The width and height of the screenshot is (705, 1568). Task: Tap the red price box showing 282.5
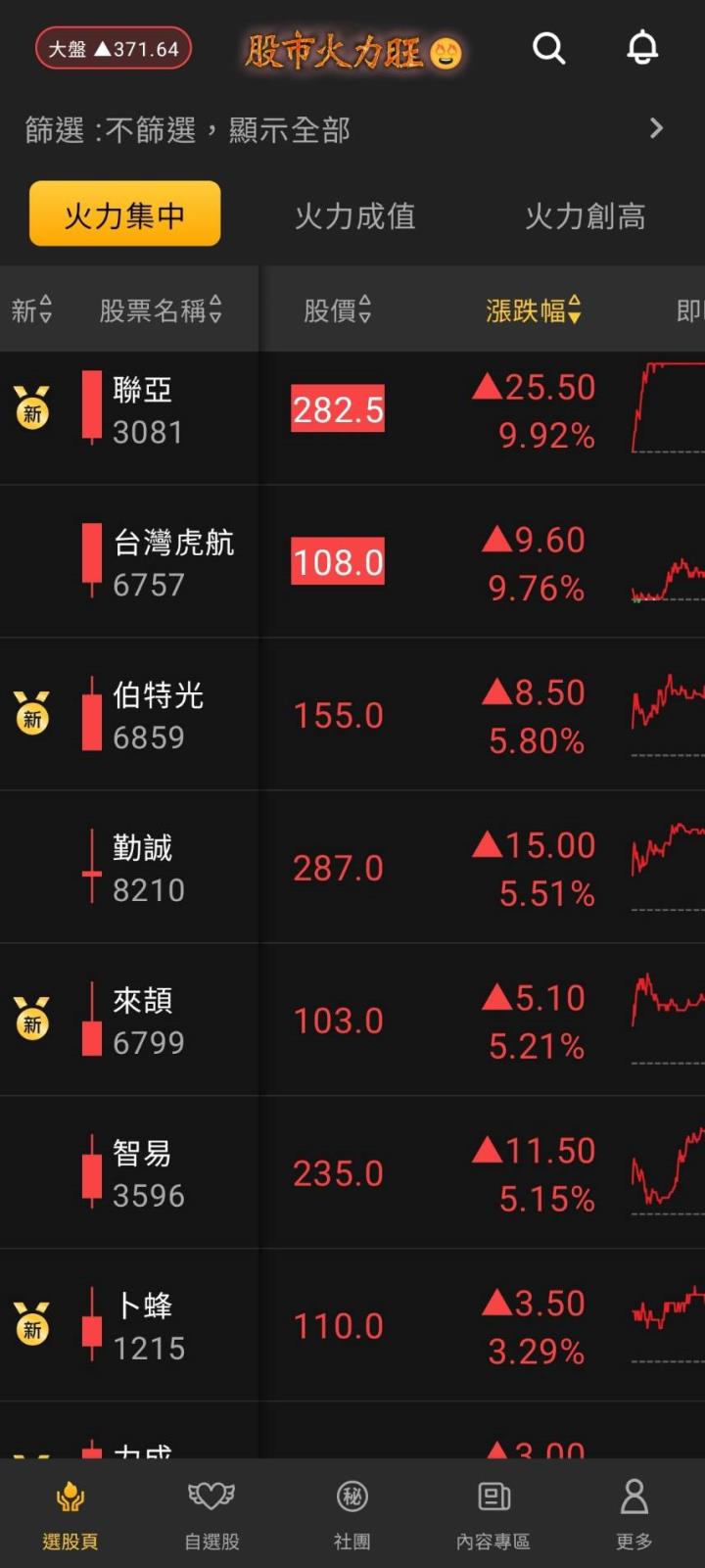(x=337, y=408)
